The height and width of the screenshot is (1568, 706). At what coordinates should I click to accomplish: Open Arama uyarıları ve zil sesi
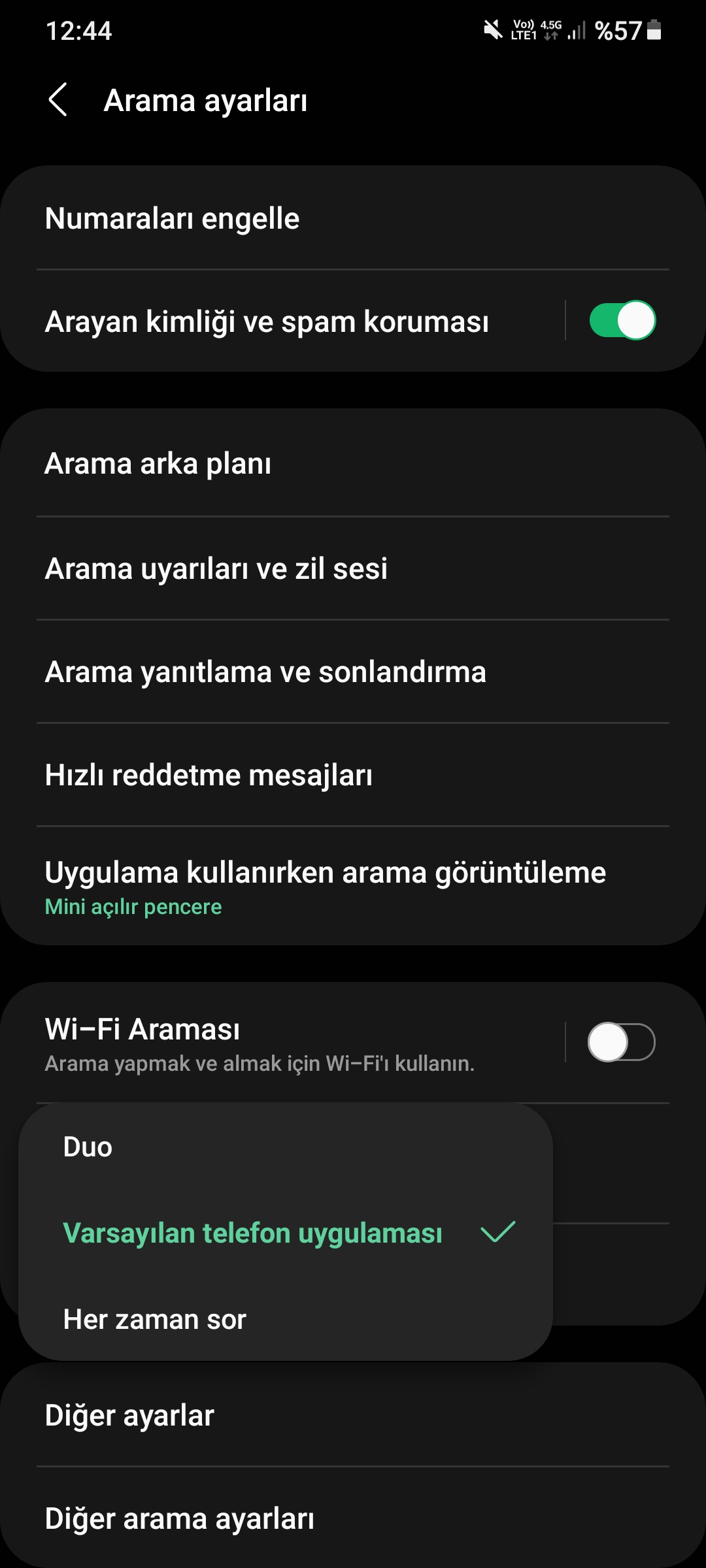point(353,568)
